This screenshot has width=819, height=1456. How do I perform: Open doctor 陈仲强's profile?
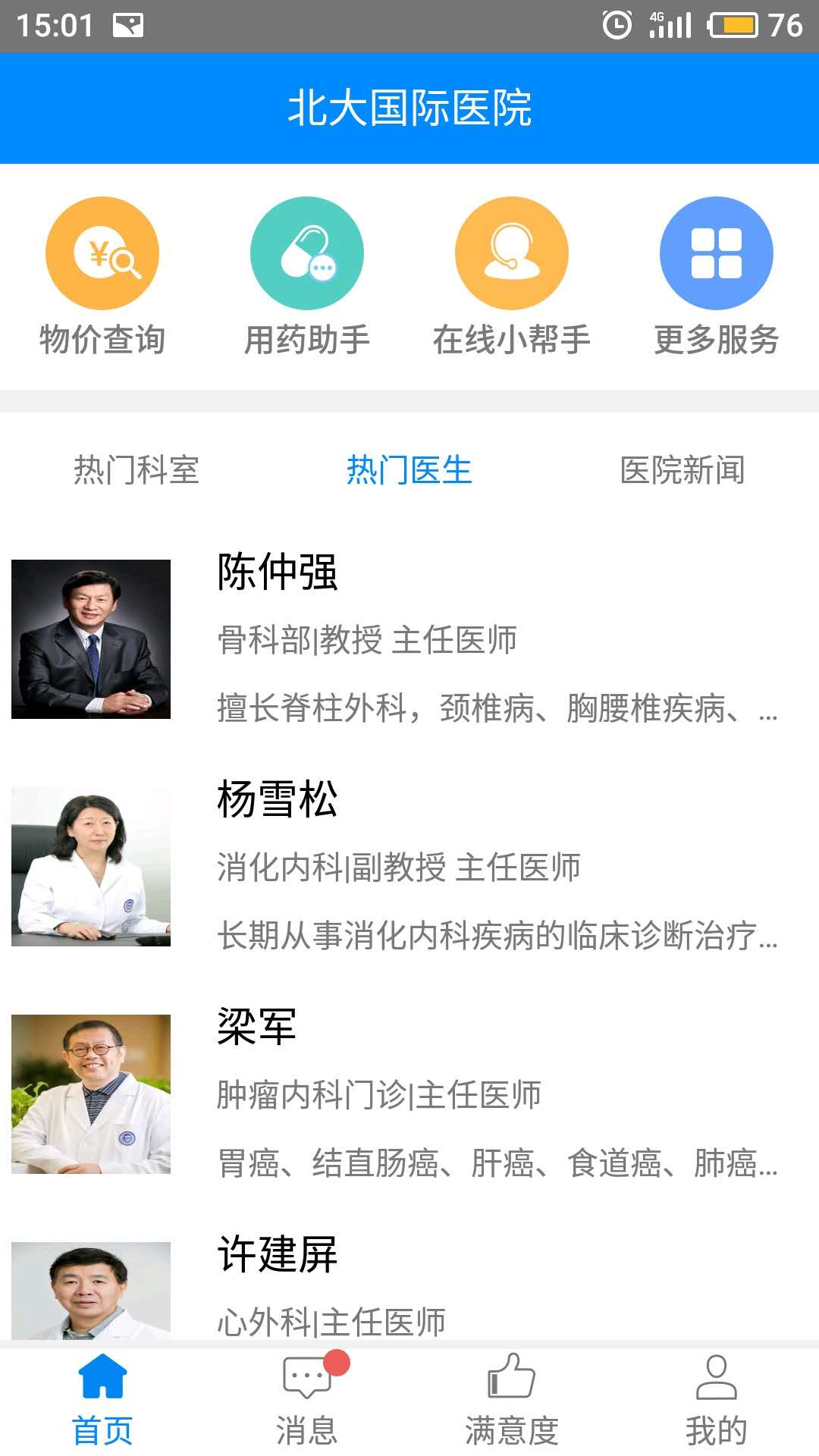coord(409,639)
